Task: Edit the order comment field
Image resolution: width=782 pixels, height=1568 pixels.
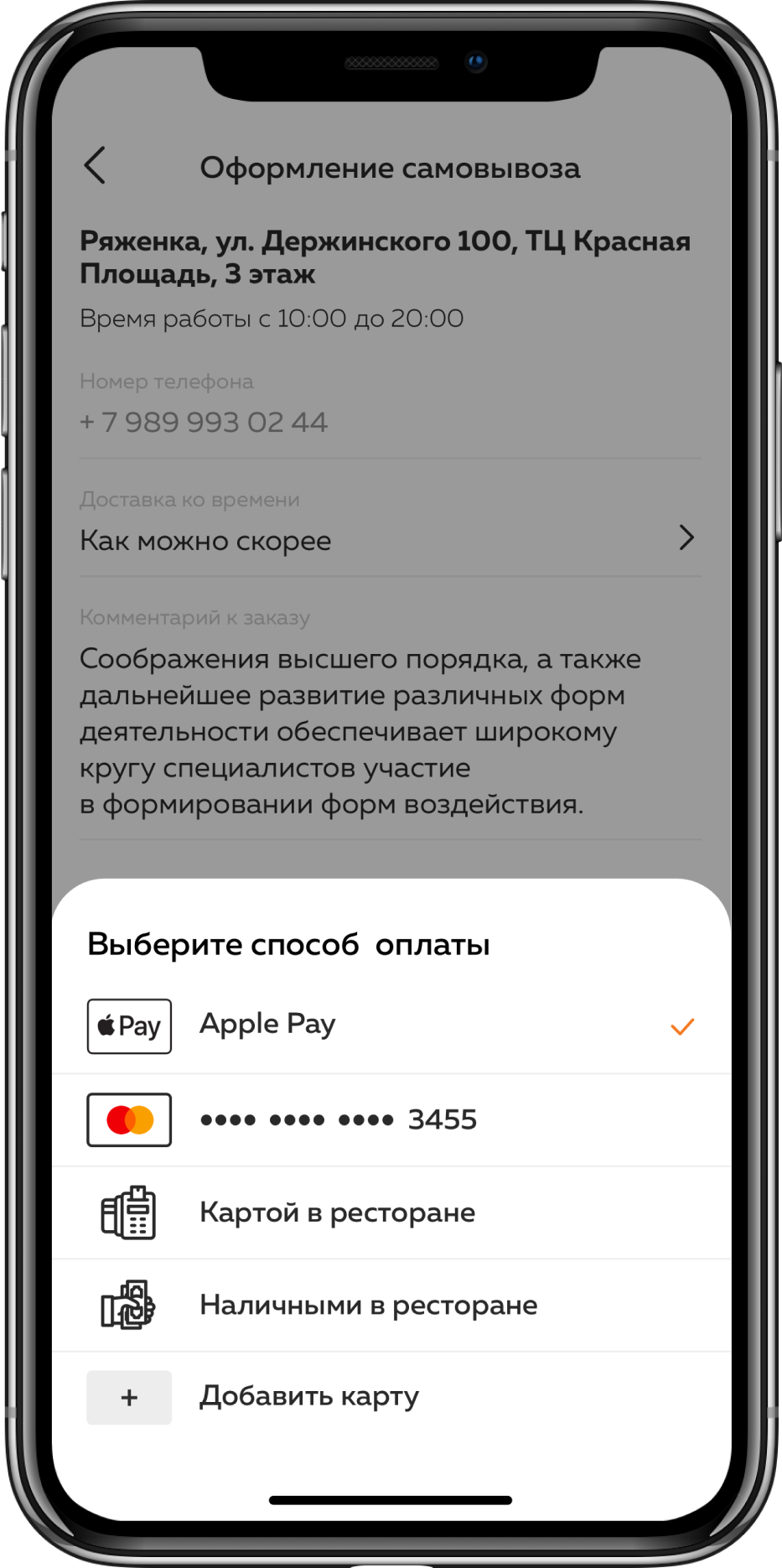Action: 391,730
